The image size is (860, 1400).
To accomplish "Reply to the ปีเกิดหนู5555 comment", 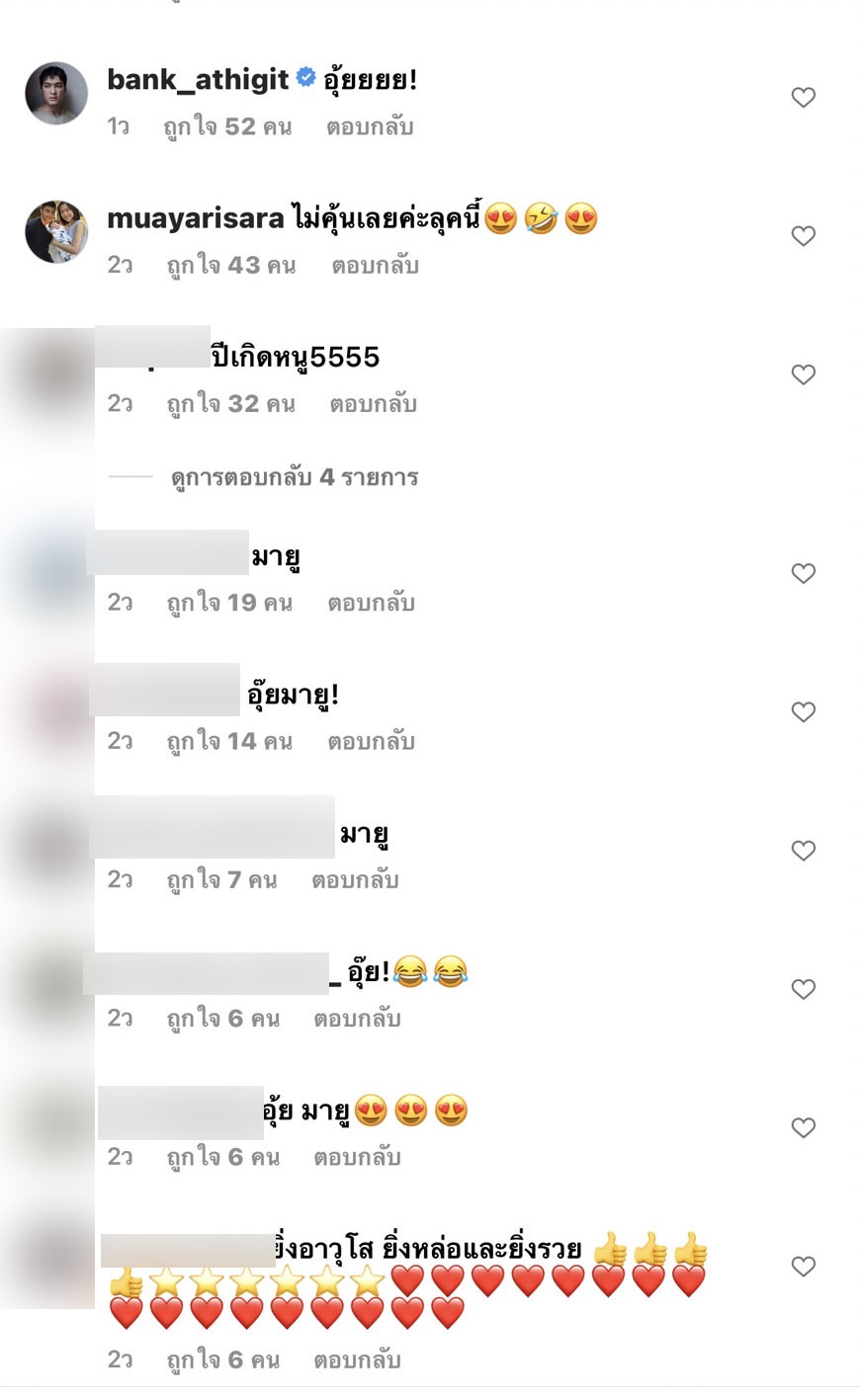I will coord(373,404).
